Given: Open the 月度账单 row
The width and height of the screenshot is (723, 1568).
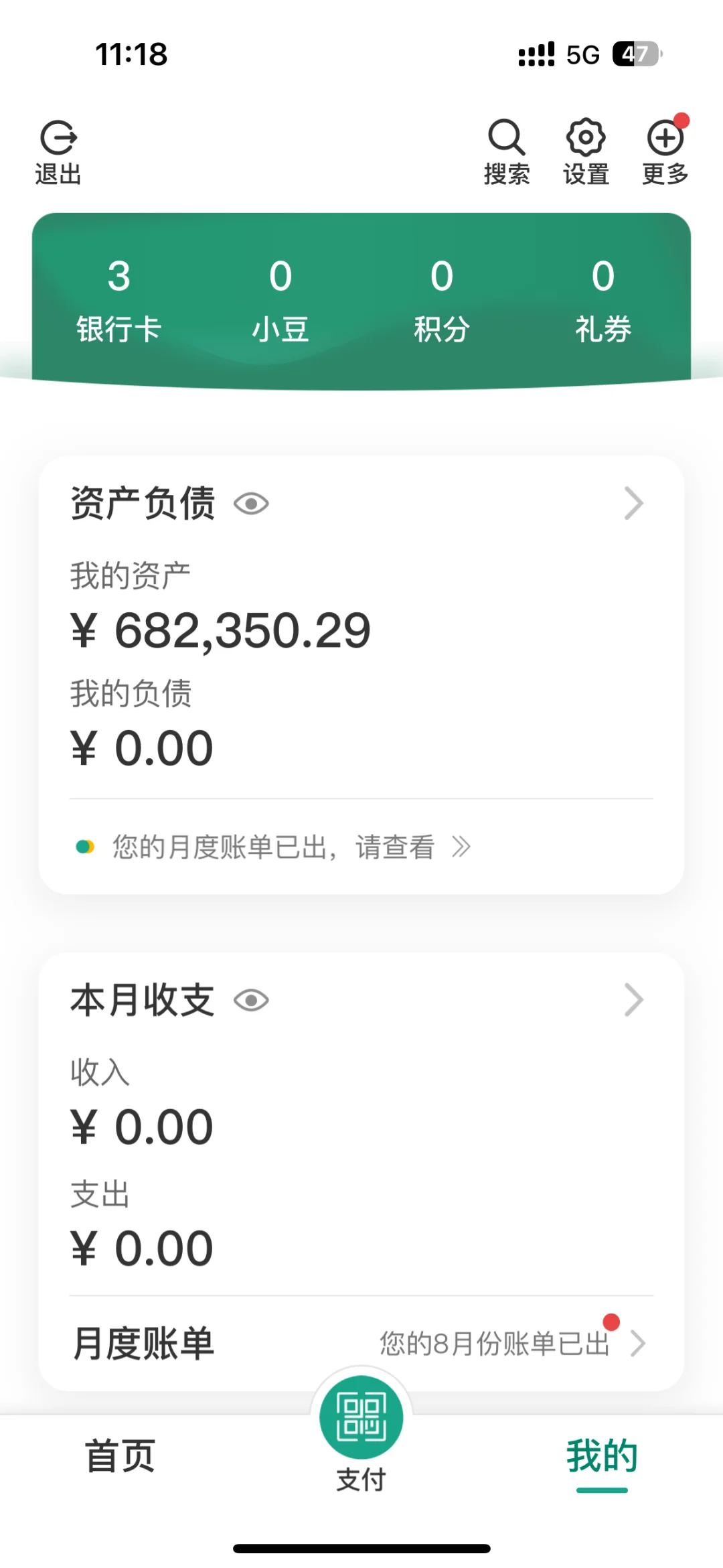Looking at the screenshot, I should 361,1344.
